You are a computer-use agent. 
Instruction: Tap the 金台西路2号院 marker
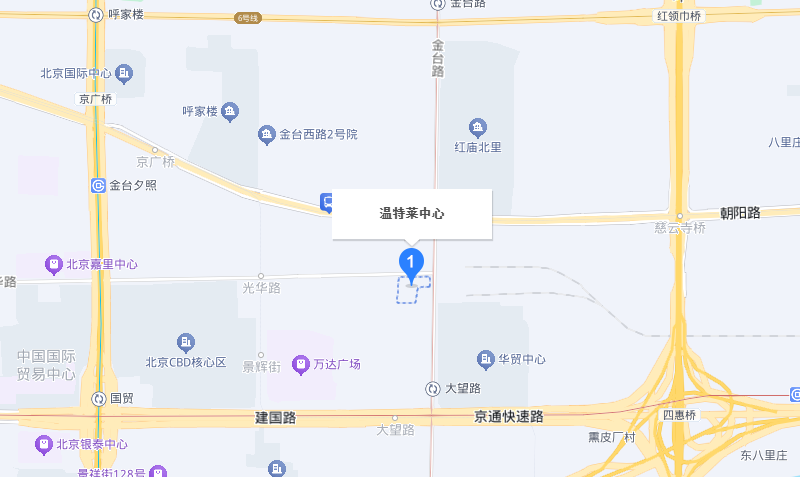(x=266, y=134)
